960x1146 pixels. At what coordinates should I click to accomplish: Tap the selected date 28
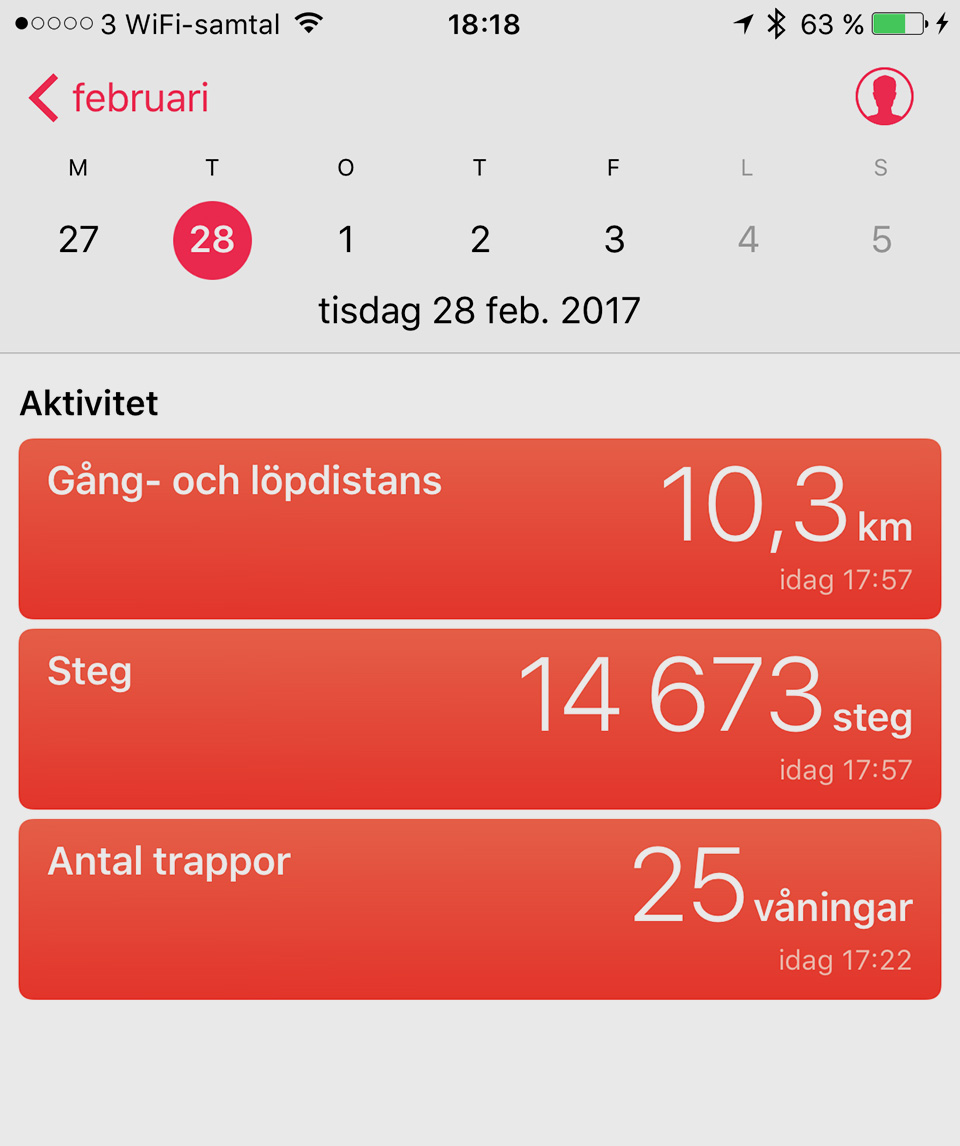point(212,240)
